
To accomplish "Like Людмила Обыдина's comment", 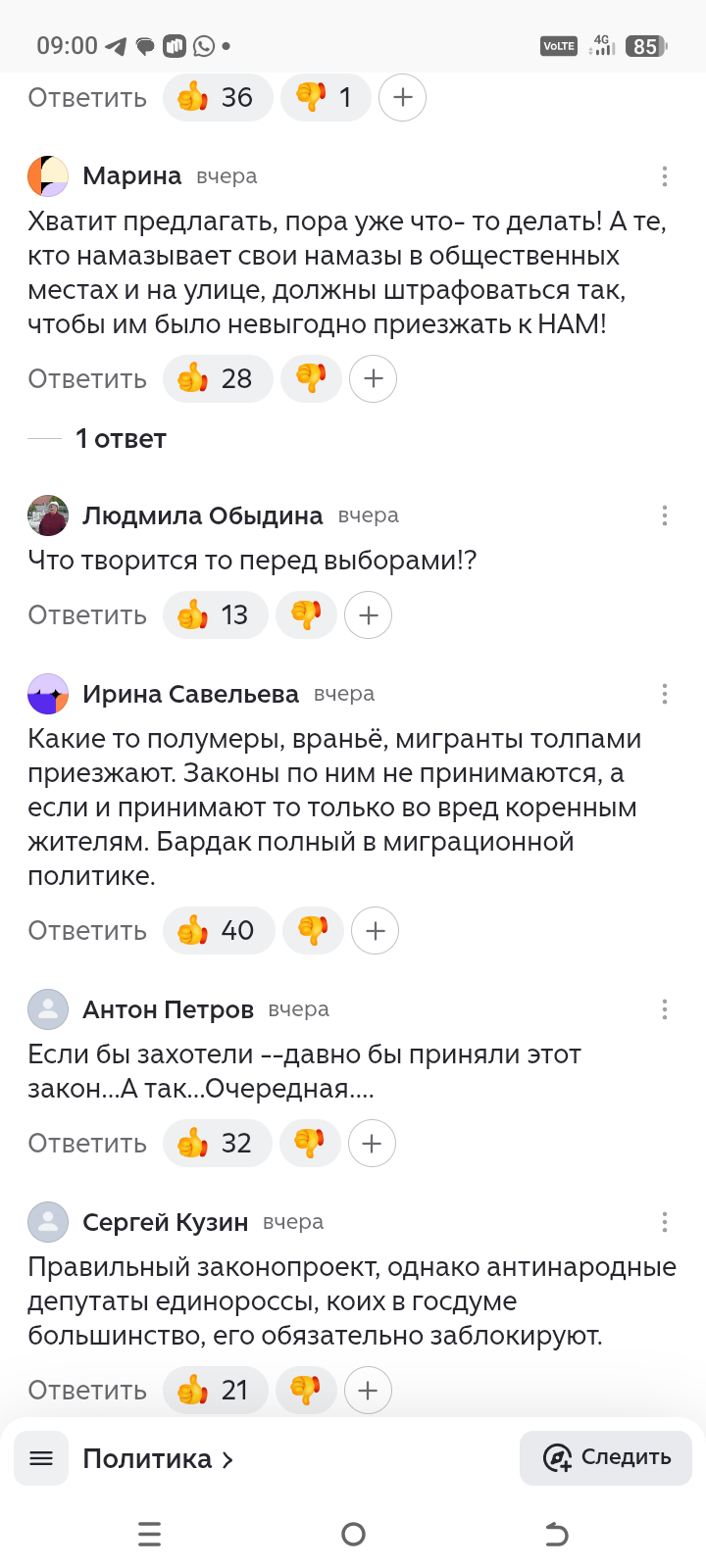I will pos(215,615).
